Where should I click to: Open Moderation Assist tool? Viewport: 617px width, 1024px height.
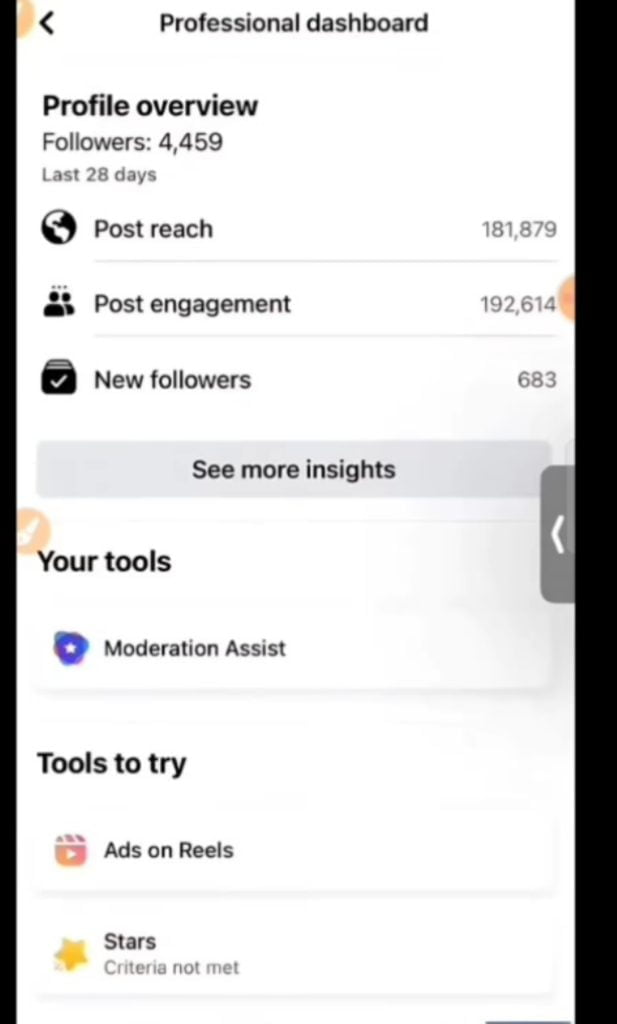click(x=292, y=648)
